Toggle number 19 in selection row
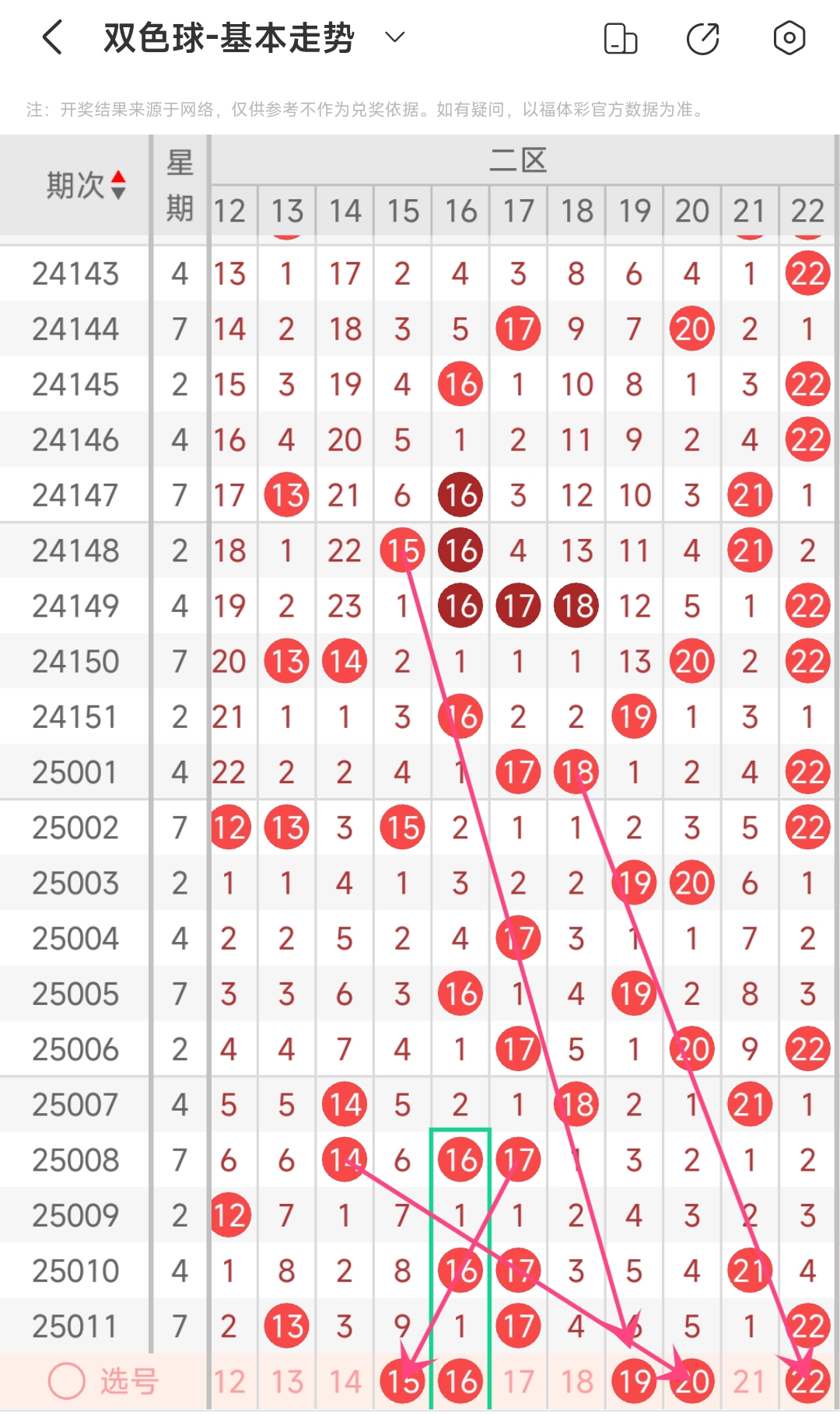This screenshot has width=840, height=1414. pos(635,1381)
